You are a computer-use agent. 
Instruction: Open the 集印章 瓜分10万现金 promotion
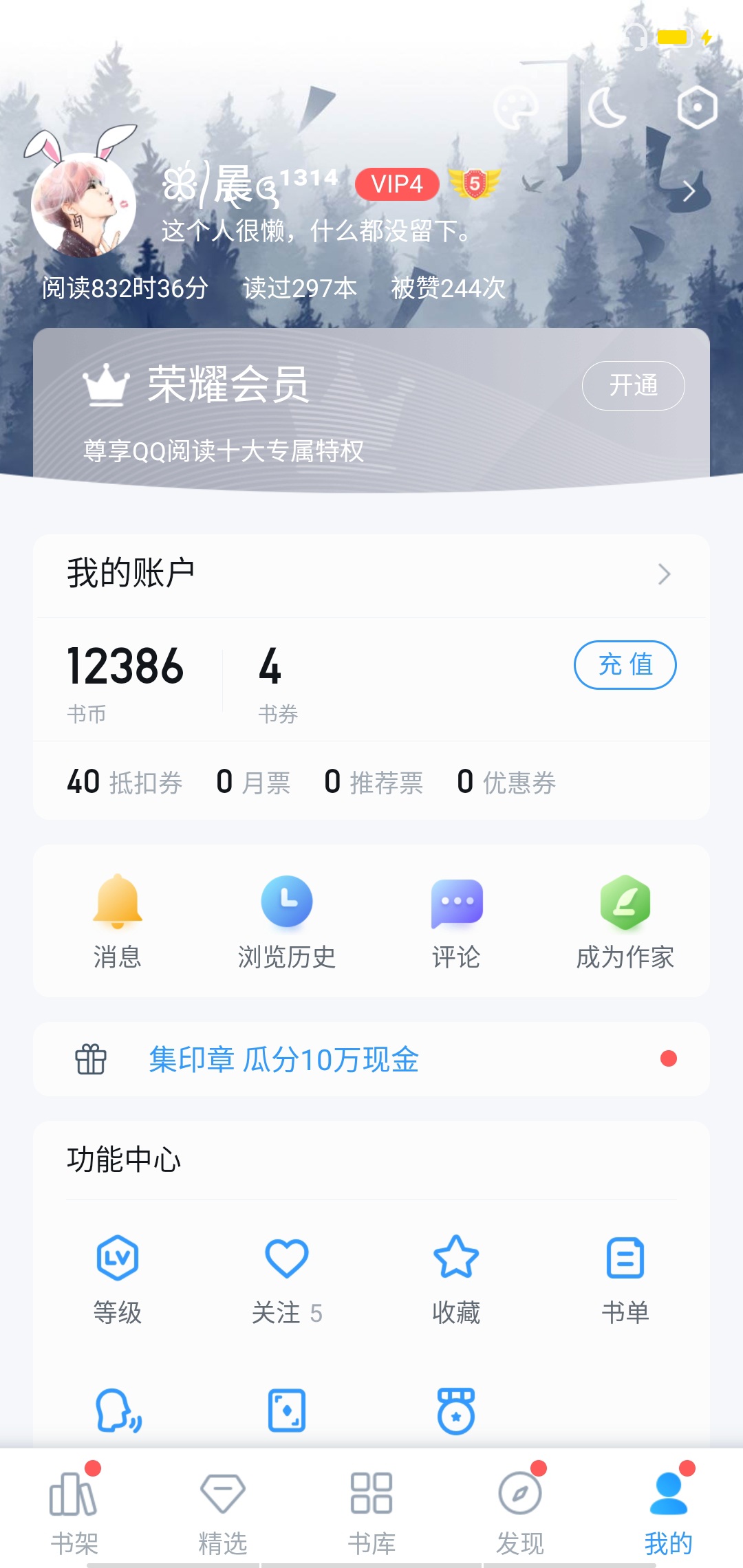pos(371,1059)
